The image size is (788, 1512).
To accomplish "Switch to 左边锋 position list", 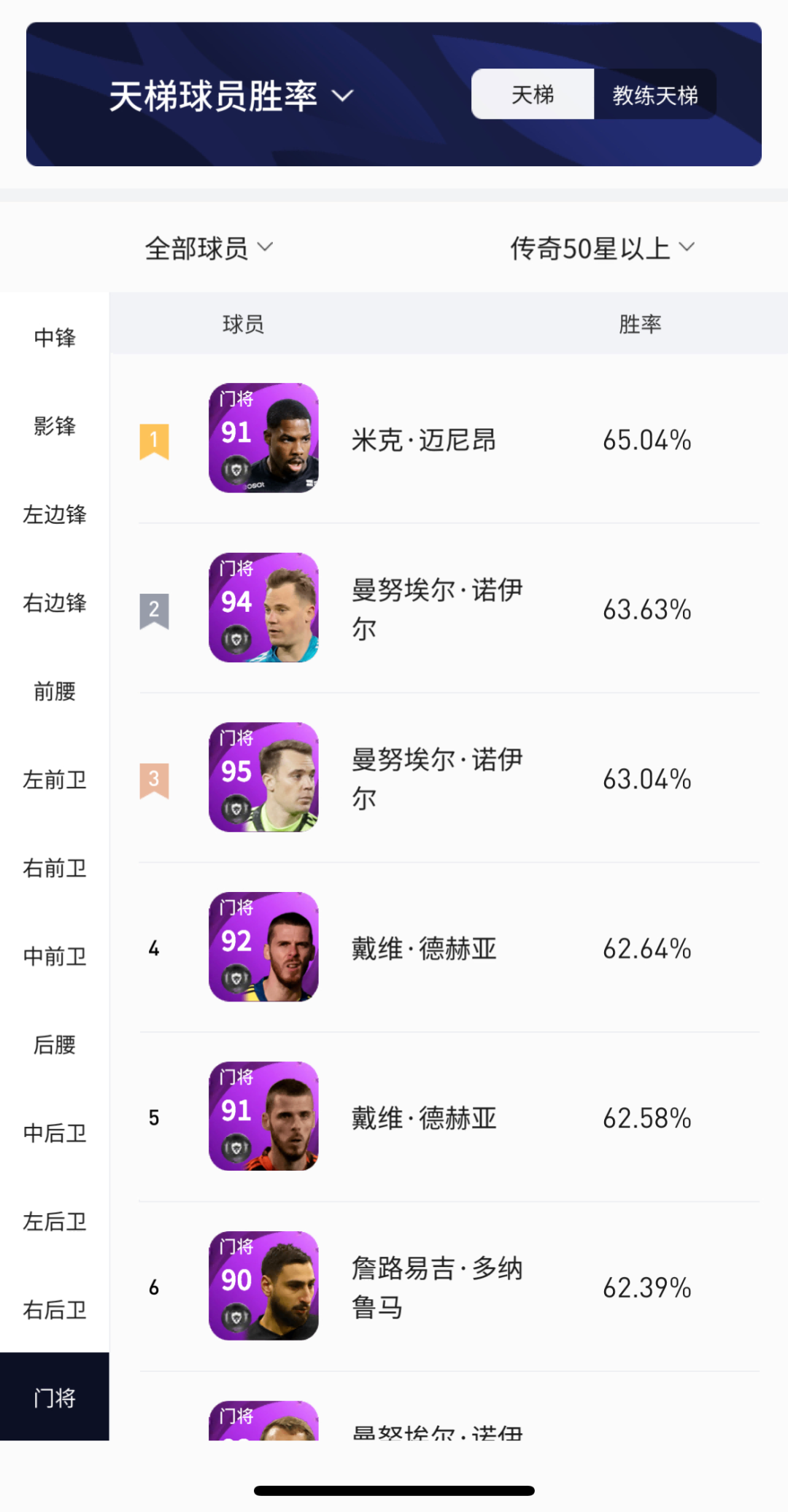I will 55,514.
